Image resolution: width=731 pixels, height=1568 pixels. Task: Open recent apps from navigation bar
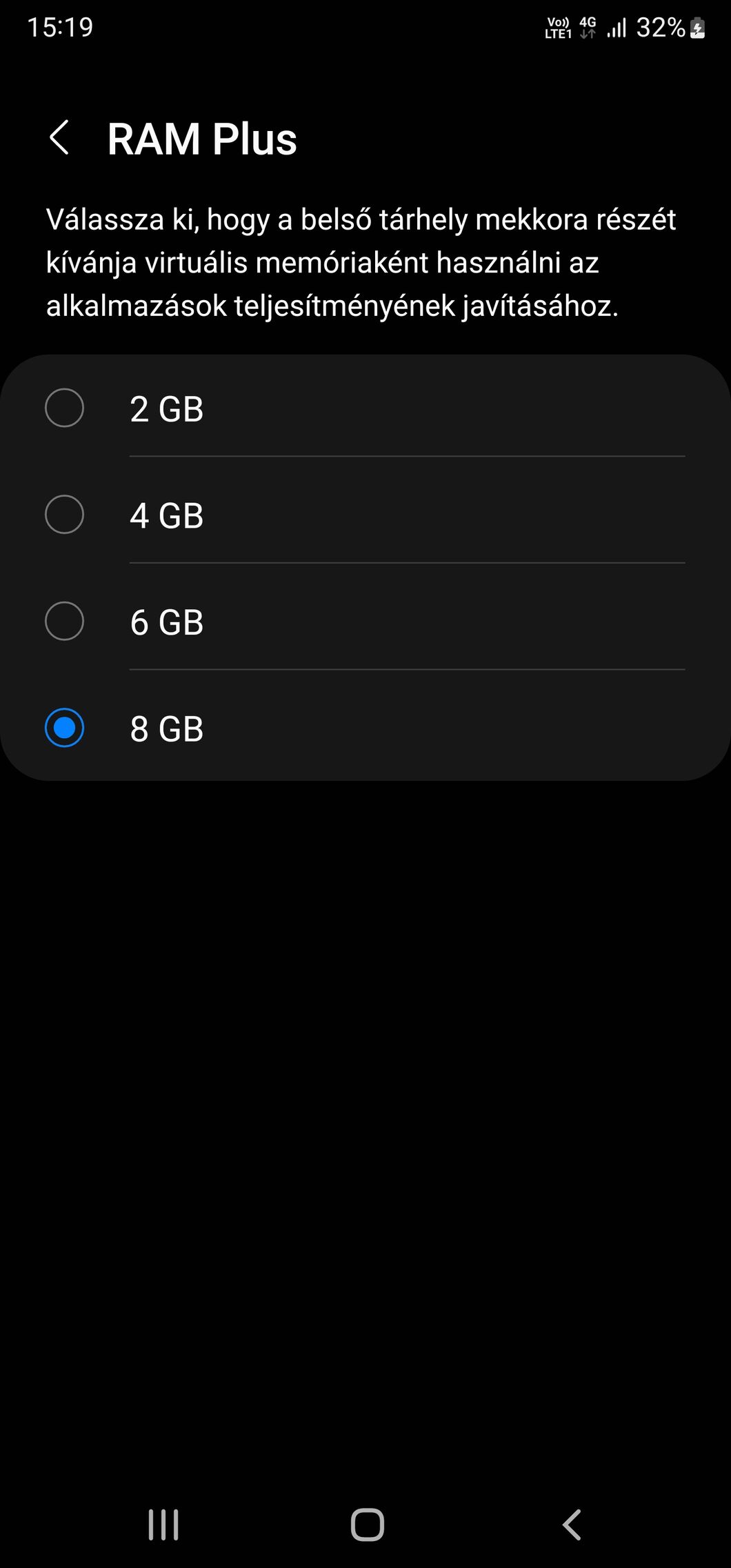163,1524
